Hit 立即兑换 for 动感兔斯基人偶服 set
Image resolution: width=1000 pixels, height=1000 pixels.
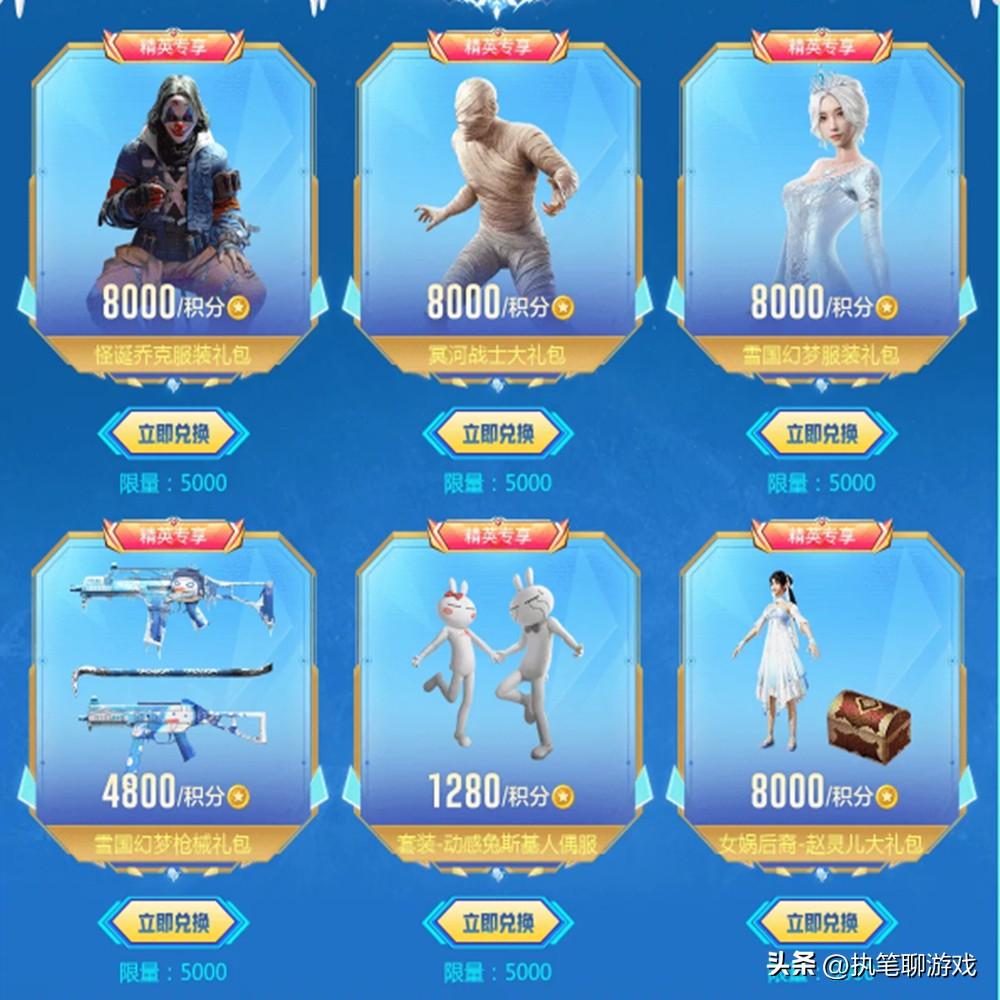(x=497, y=922)
